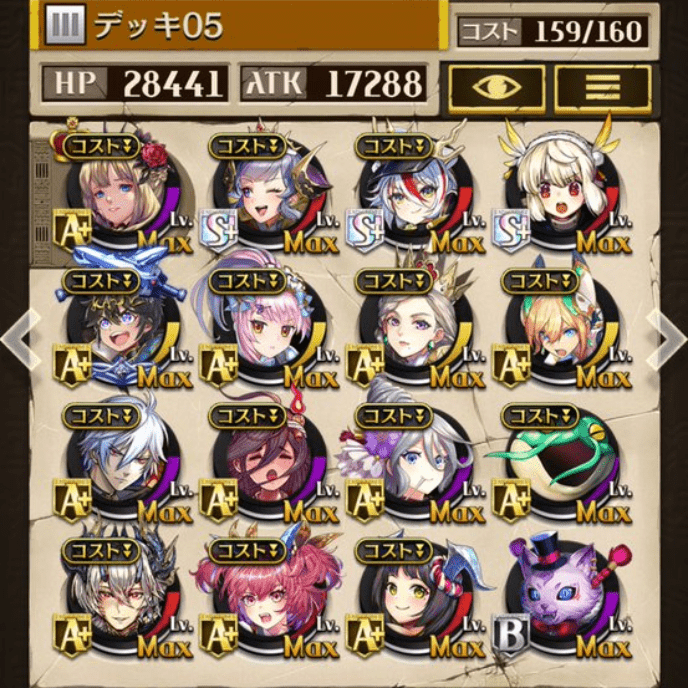Go to the previous deck arrow
Image resolution: width=688 pixels, height=688 pixels.
[20, 341]
